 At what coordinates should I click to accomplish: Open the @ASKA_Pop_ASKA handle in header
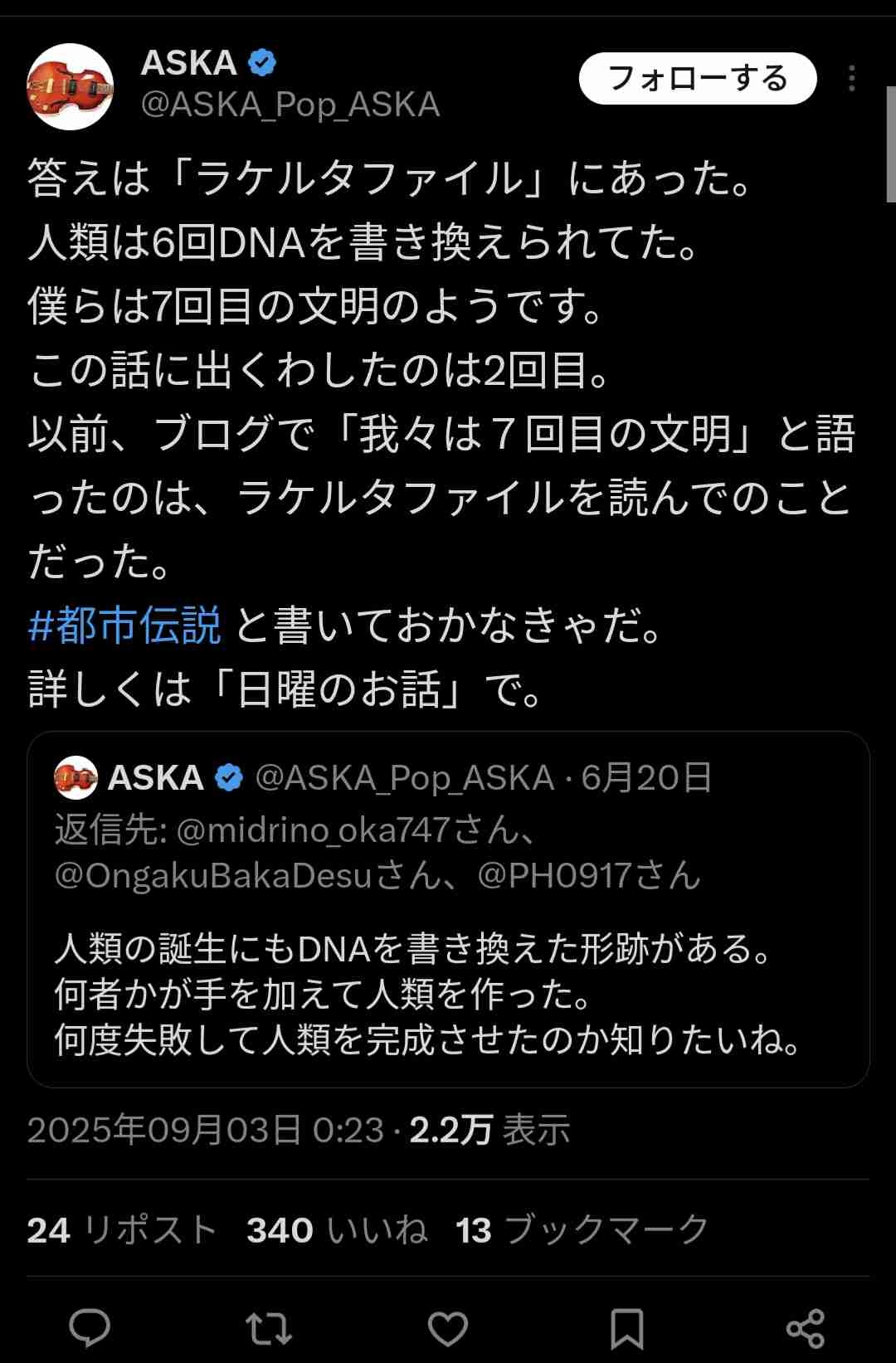pyautogui.click(x=290, y=105)
